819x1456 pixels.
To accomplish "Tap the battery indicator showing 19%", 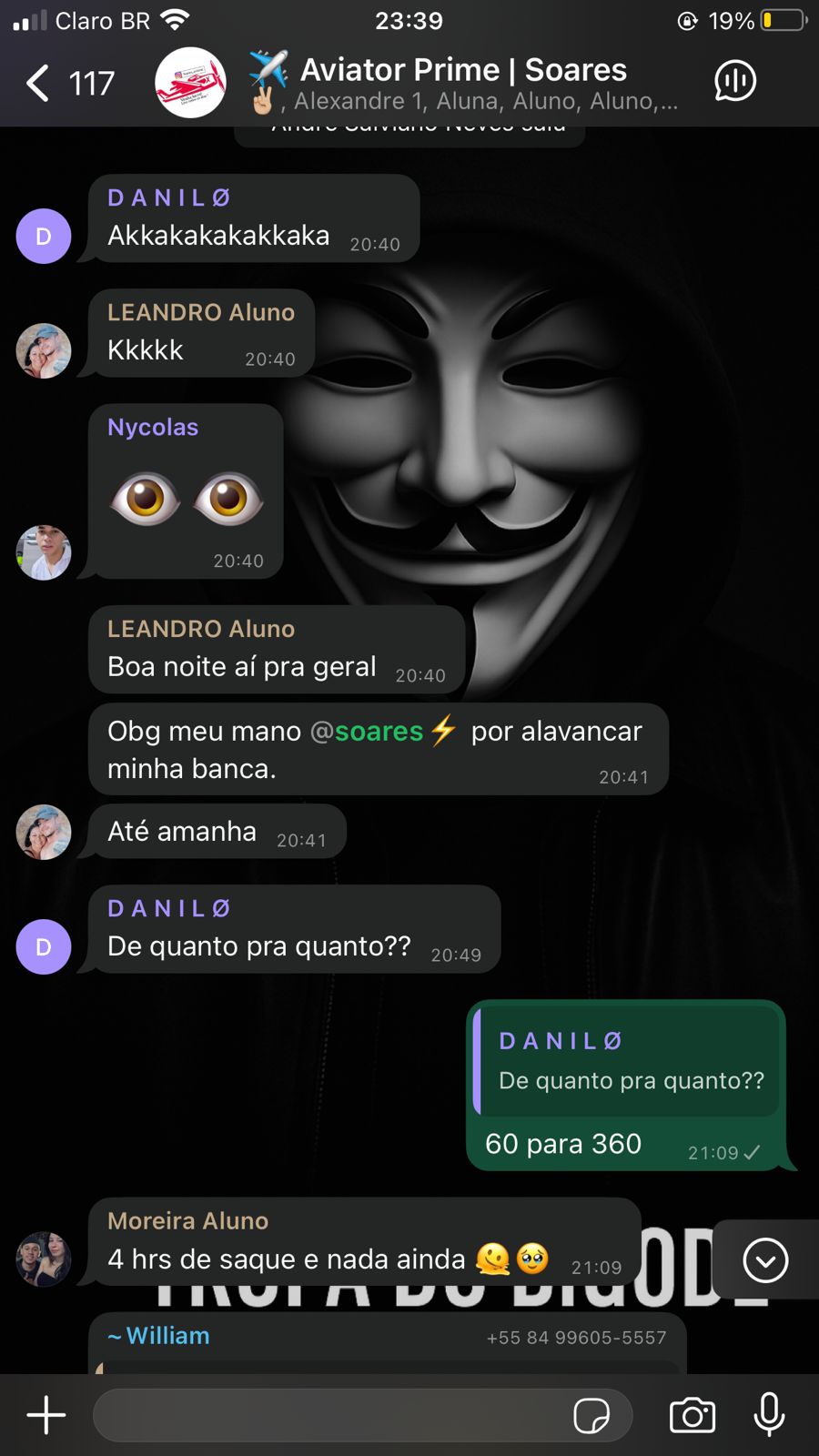I will (x=780, y=20).
